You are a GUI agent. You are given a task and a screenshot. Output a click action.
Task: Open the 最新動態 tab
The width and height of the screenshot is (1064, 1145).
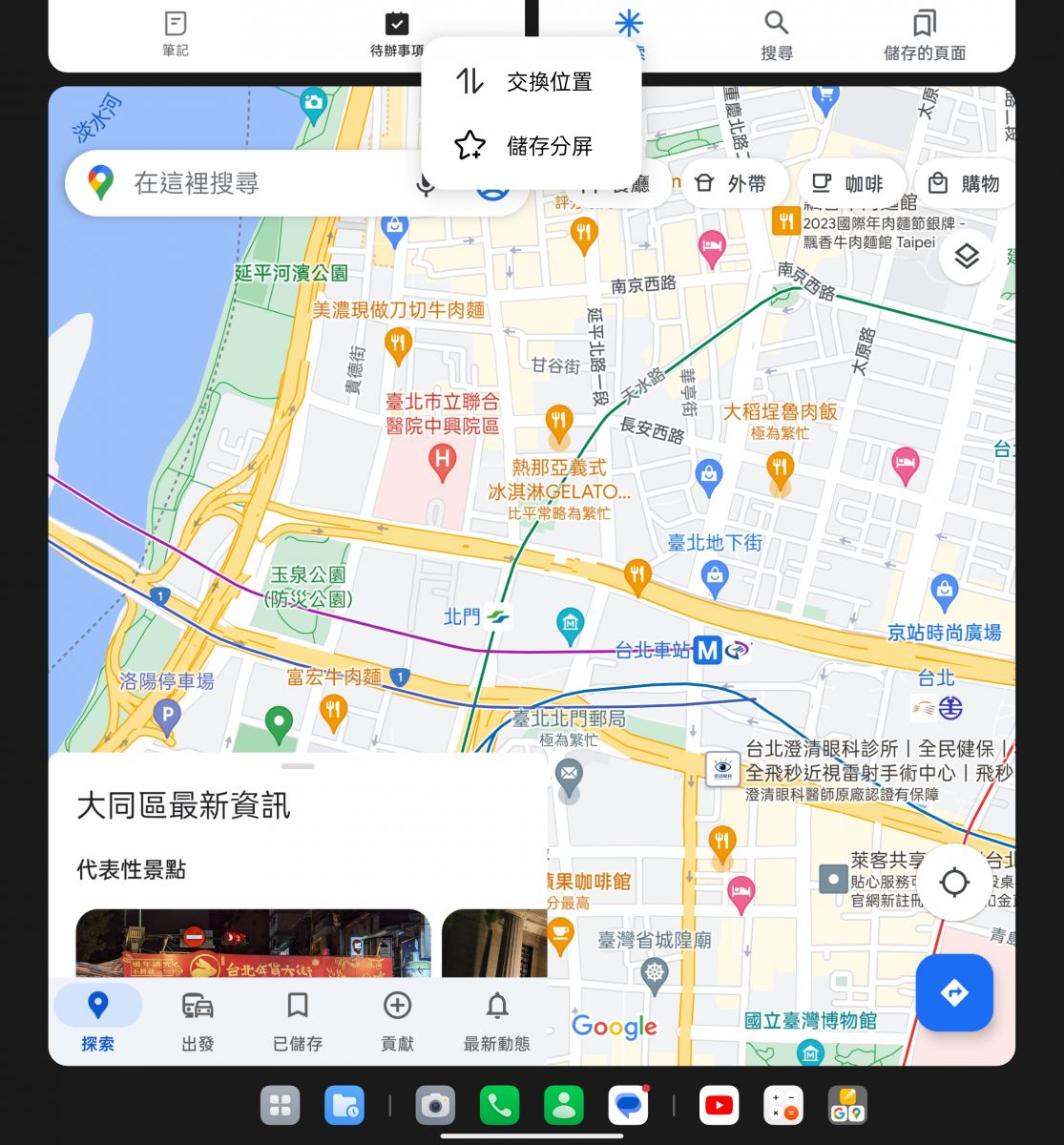pos(497,1021)
